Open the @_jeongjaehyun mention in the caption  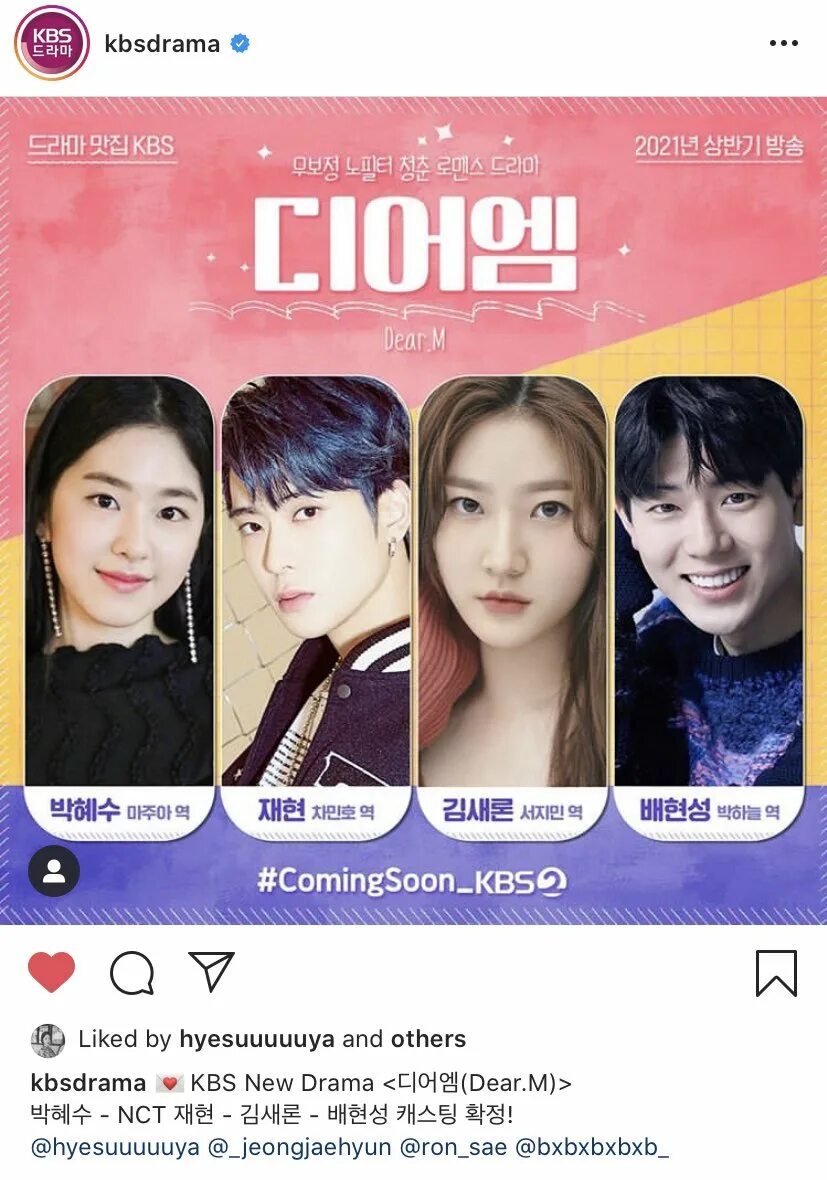click(x=299, y=1147)
